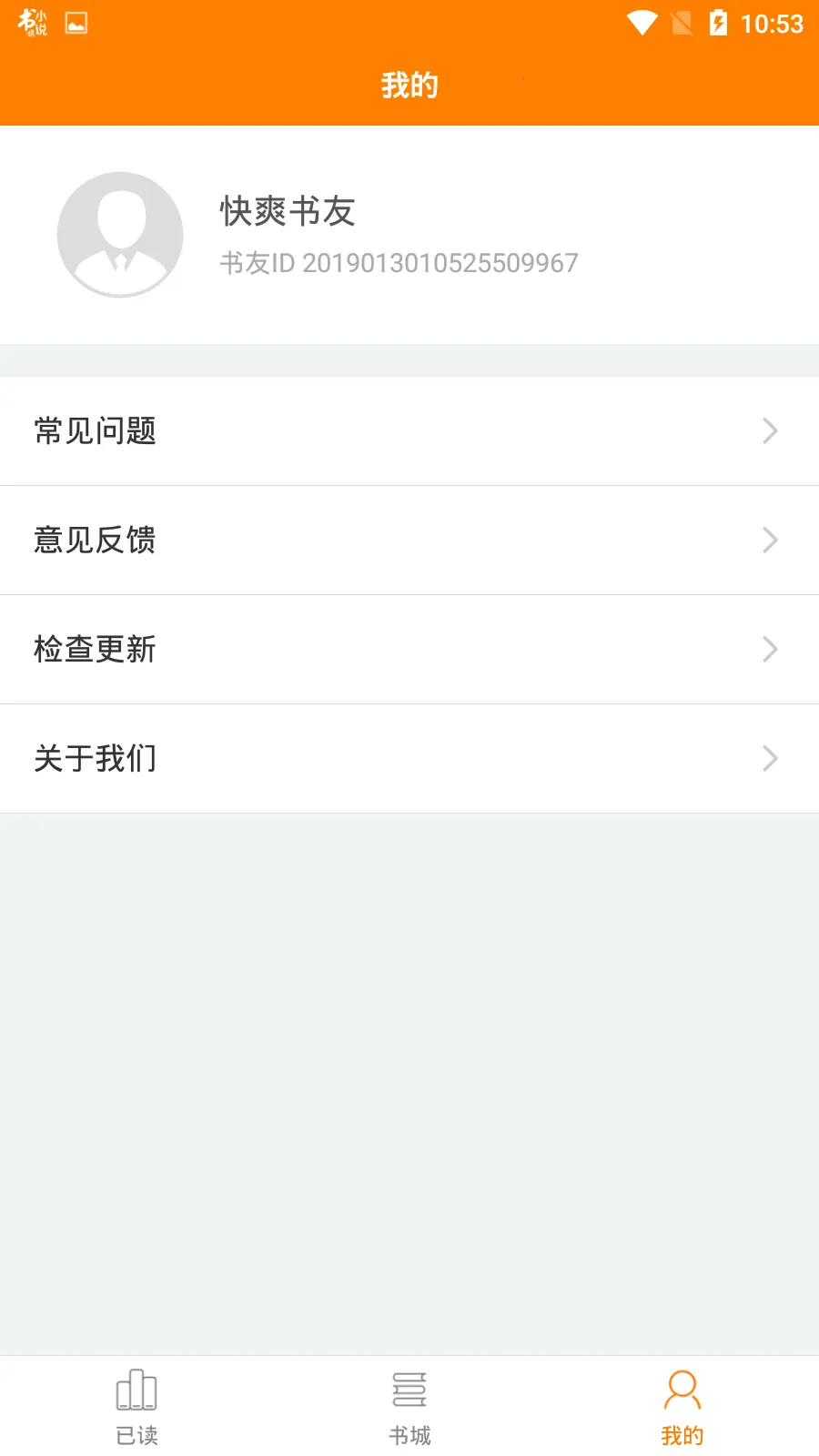
Task: Tap the battery icon in the status bar
Action: click(x=719, y=23)
